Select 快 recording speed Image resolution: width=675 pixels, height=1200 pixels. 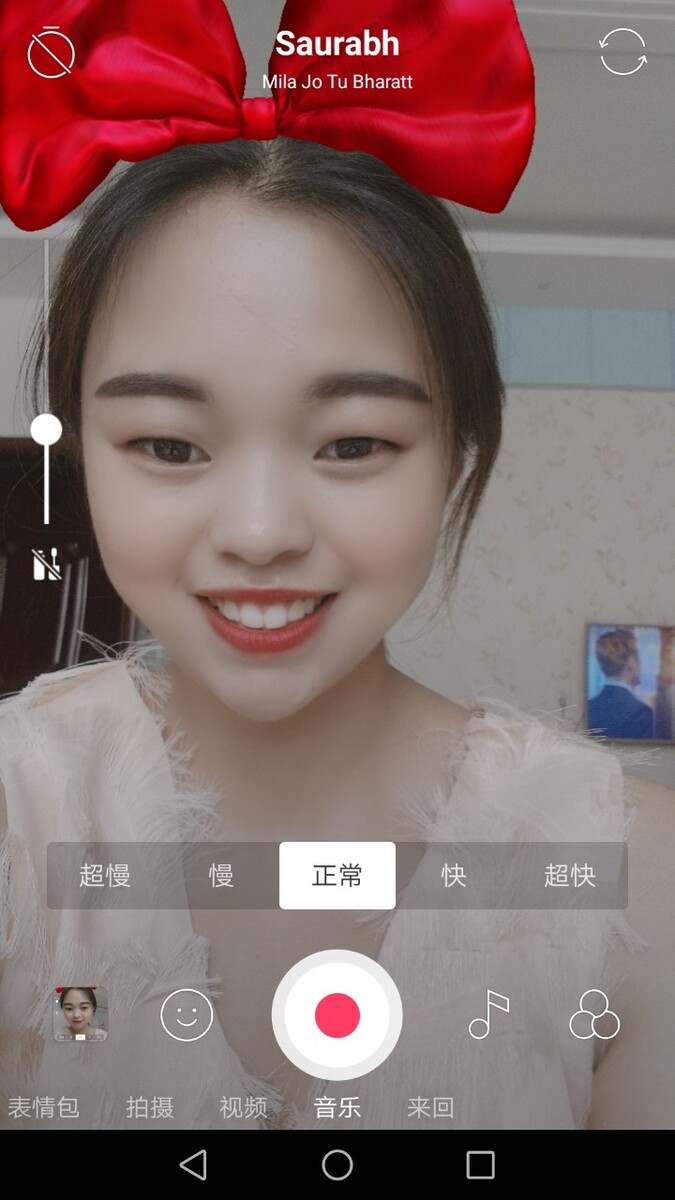(x=454, y=876)
